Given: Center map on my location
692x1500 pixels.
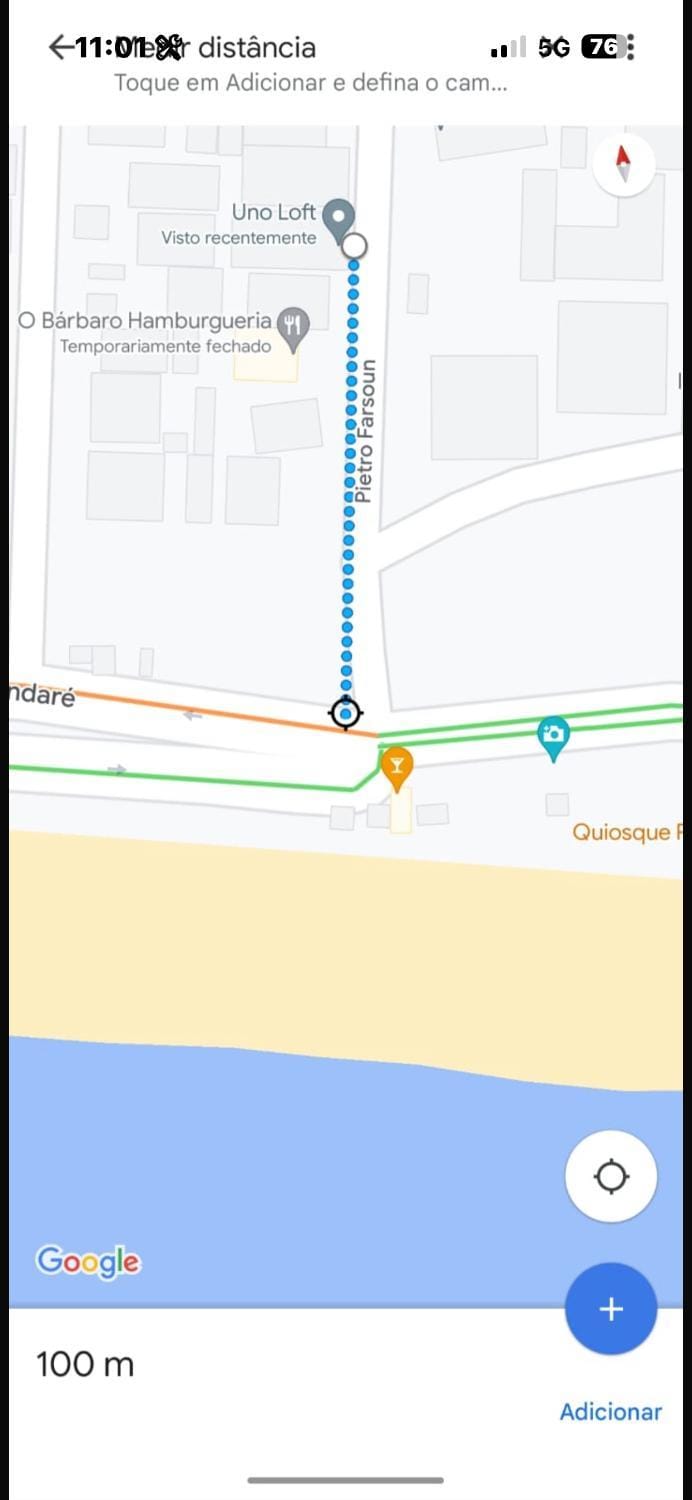Looking at the screenshot, I should (x=610, y=1177).
